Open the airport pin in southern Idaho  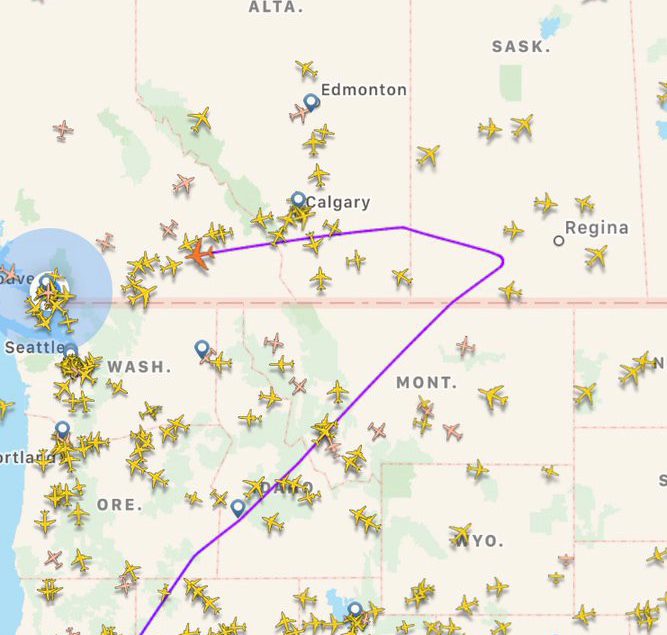point(237,508)
